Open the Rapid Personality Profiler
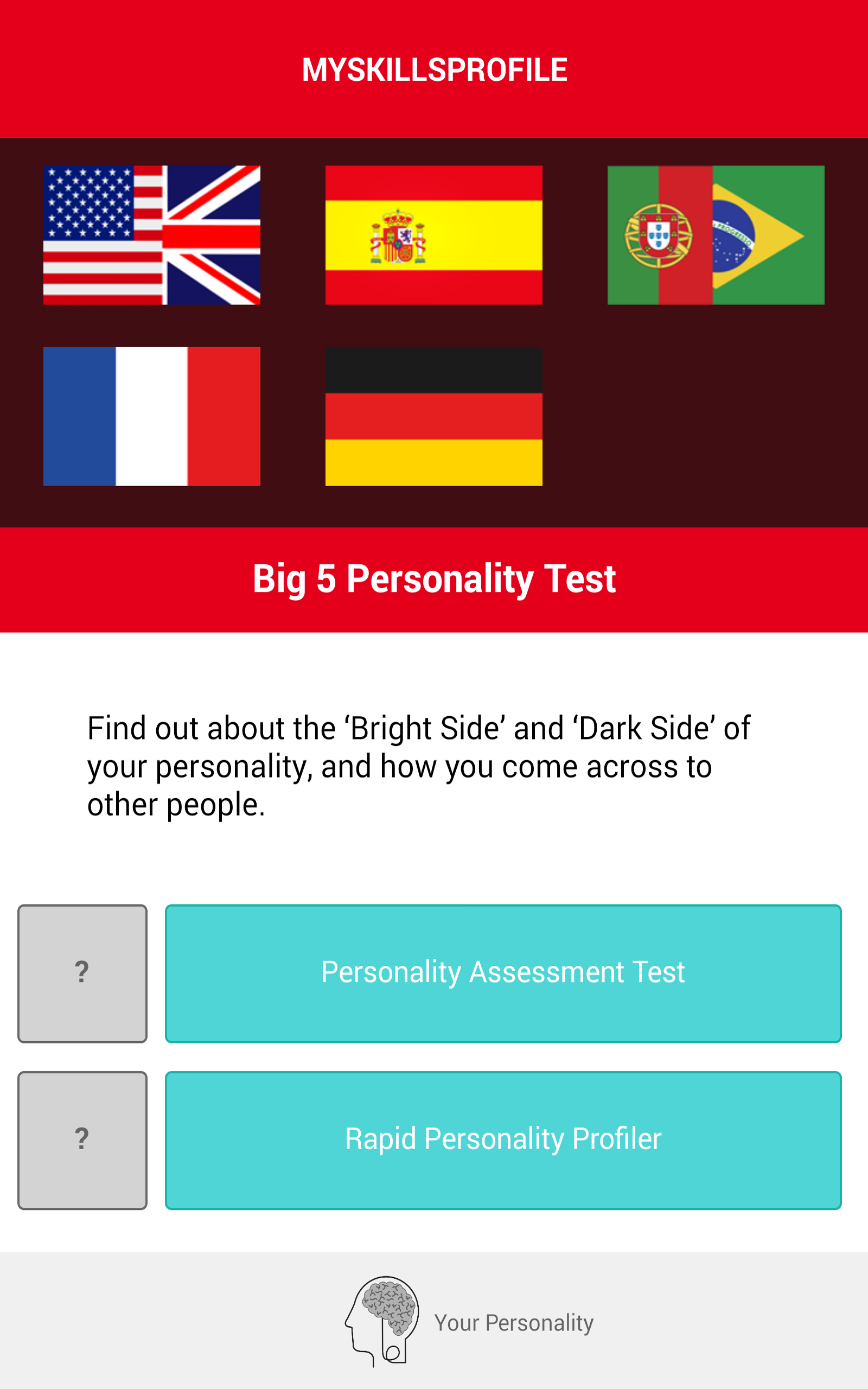This screenshot has height=1389, width=868. tap(503, 1139)
